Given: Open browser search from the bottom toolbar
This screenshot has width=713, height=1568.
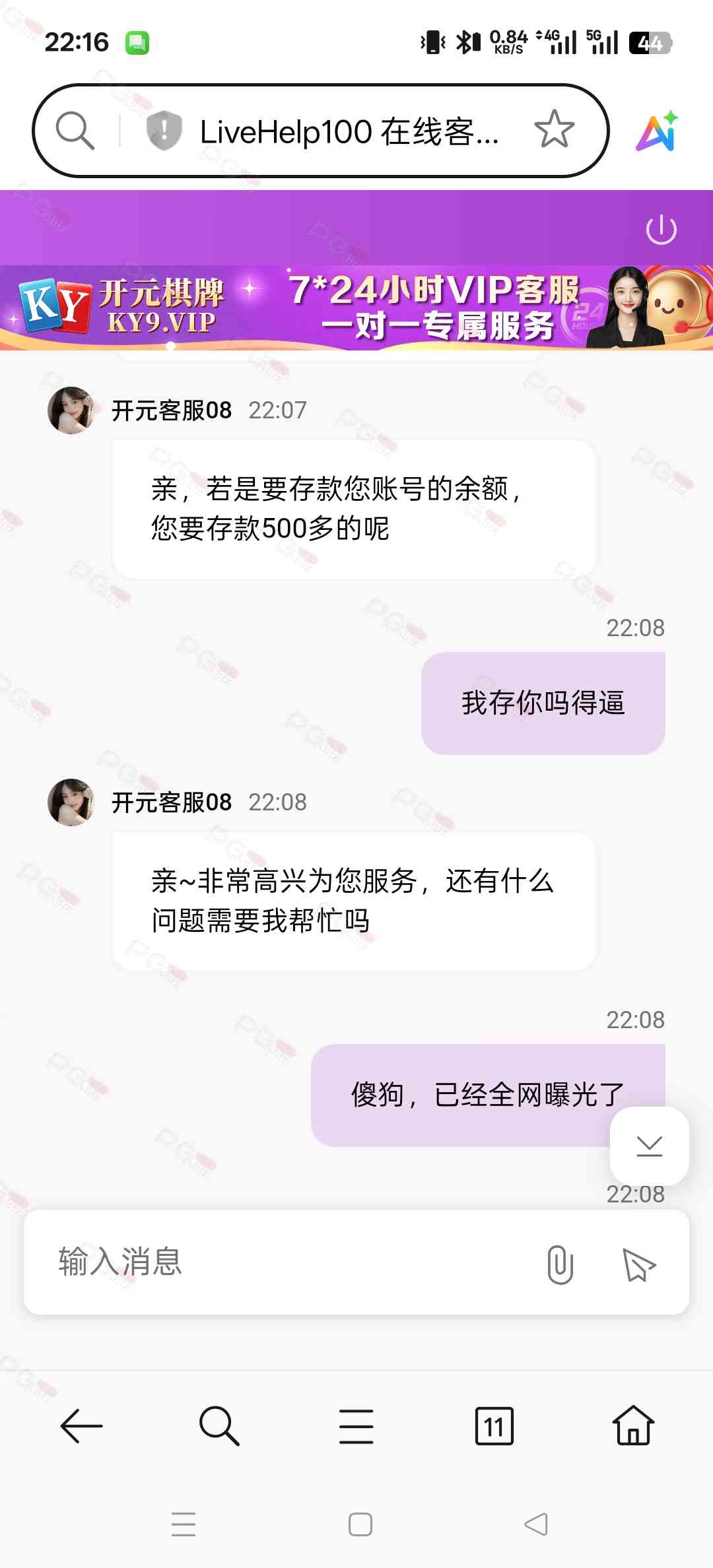Looking at the screenshot, I should [219, 1425].
